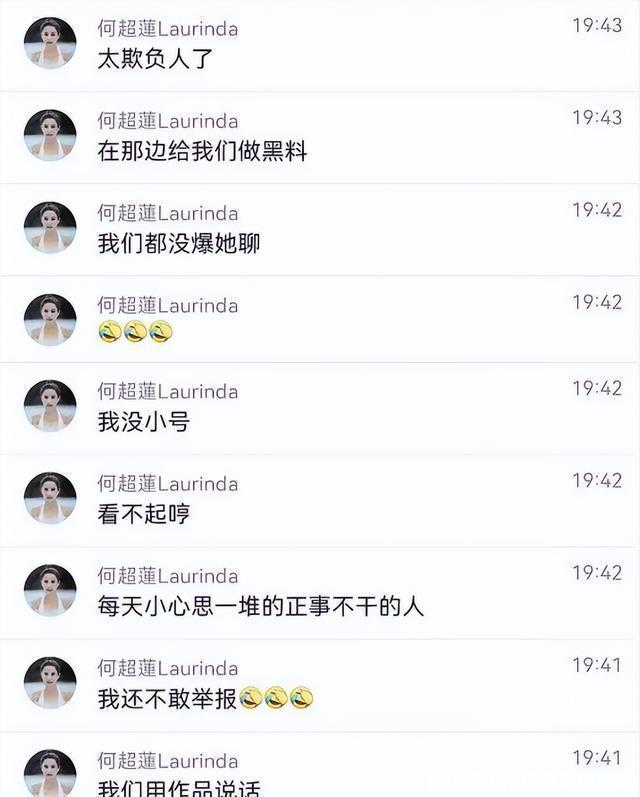Open avatar beside message 太欺负人了
This screenshot has height=797, width=640.
point(50,43)
